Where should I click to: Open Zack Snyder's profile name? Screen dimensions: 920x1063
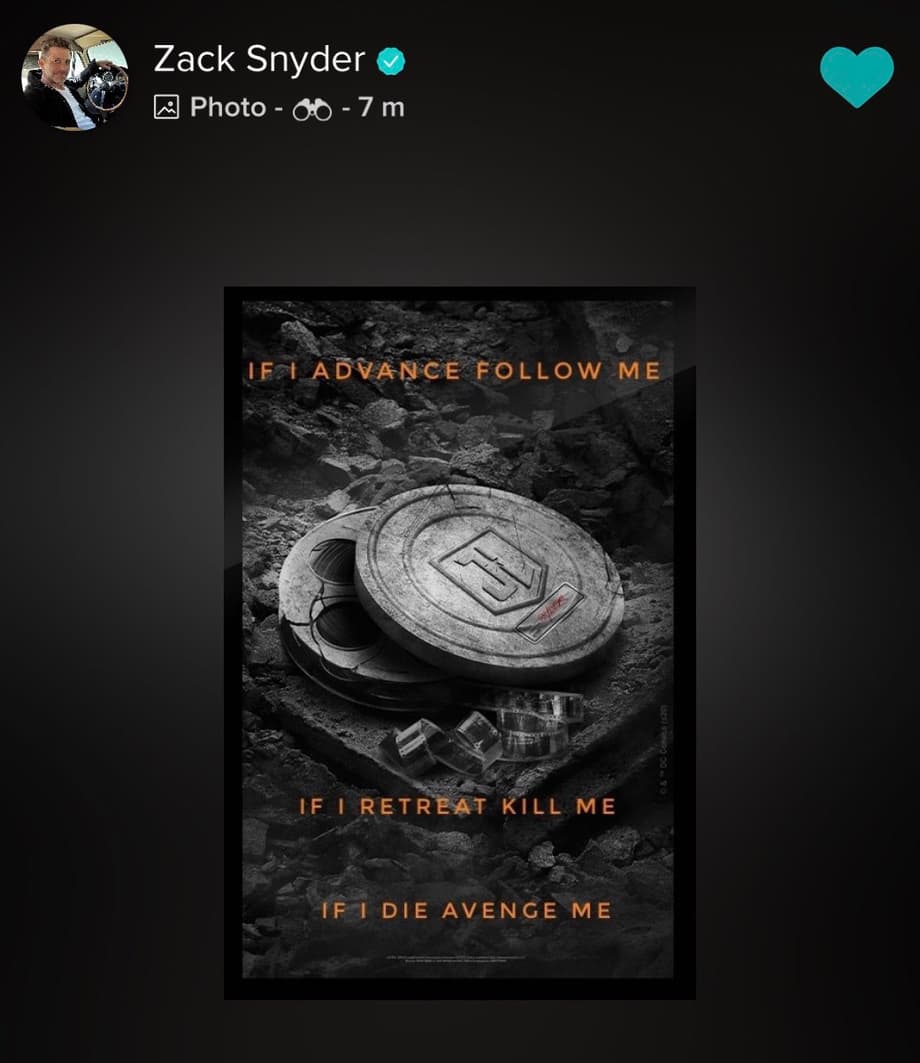tap(259, 60)
